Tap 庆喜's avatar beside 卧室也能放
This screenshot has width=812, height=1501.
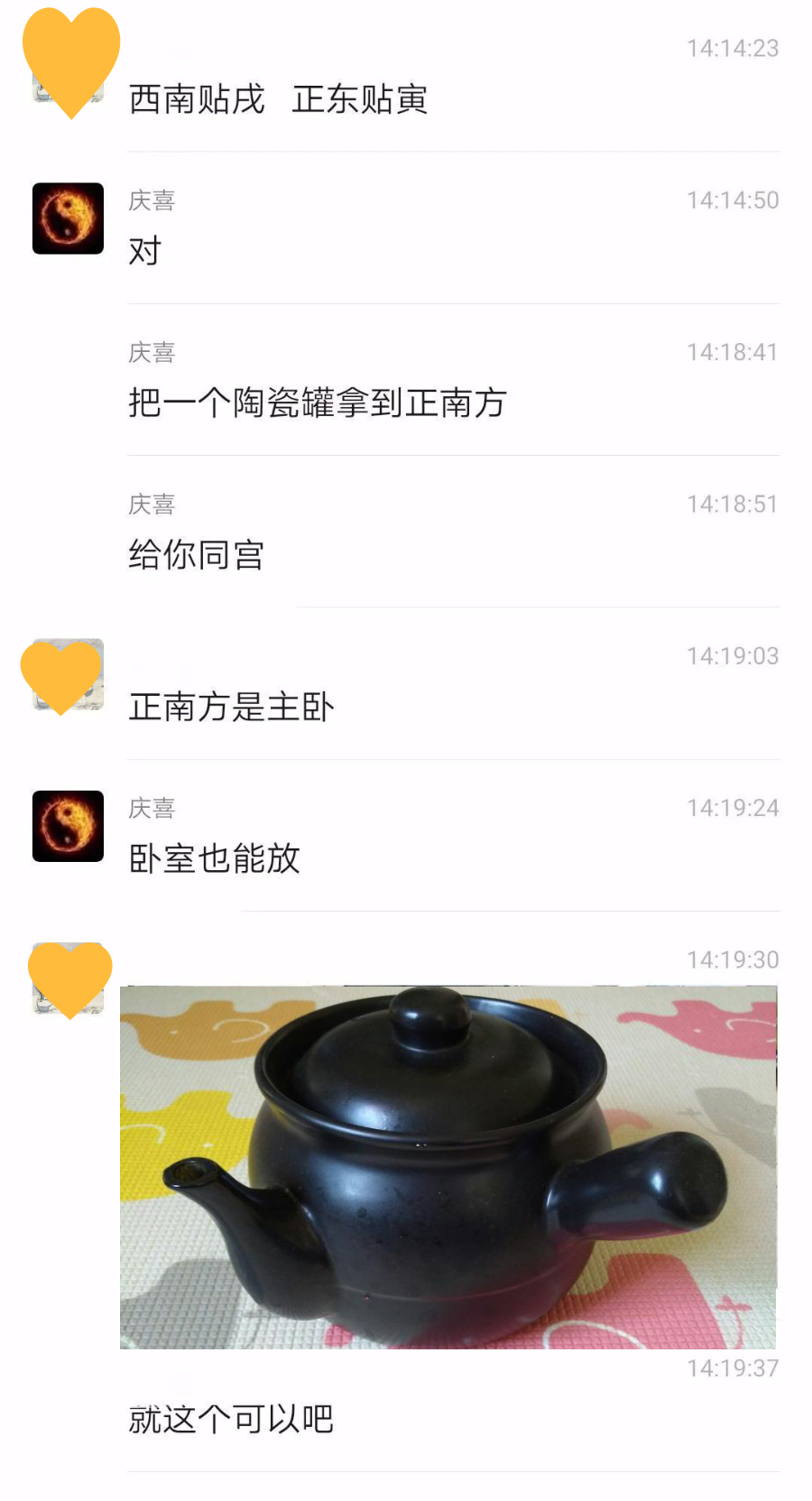68,826
